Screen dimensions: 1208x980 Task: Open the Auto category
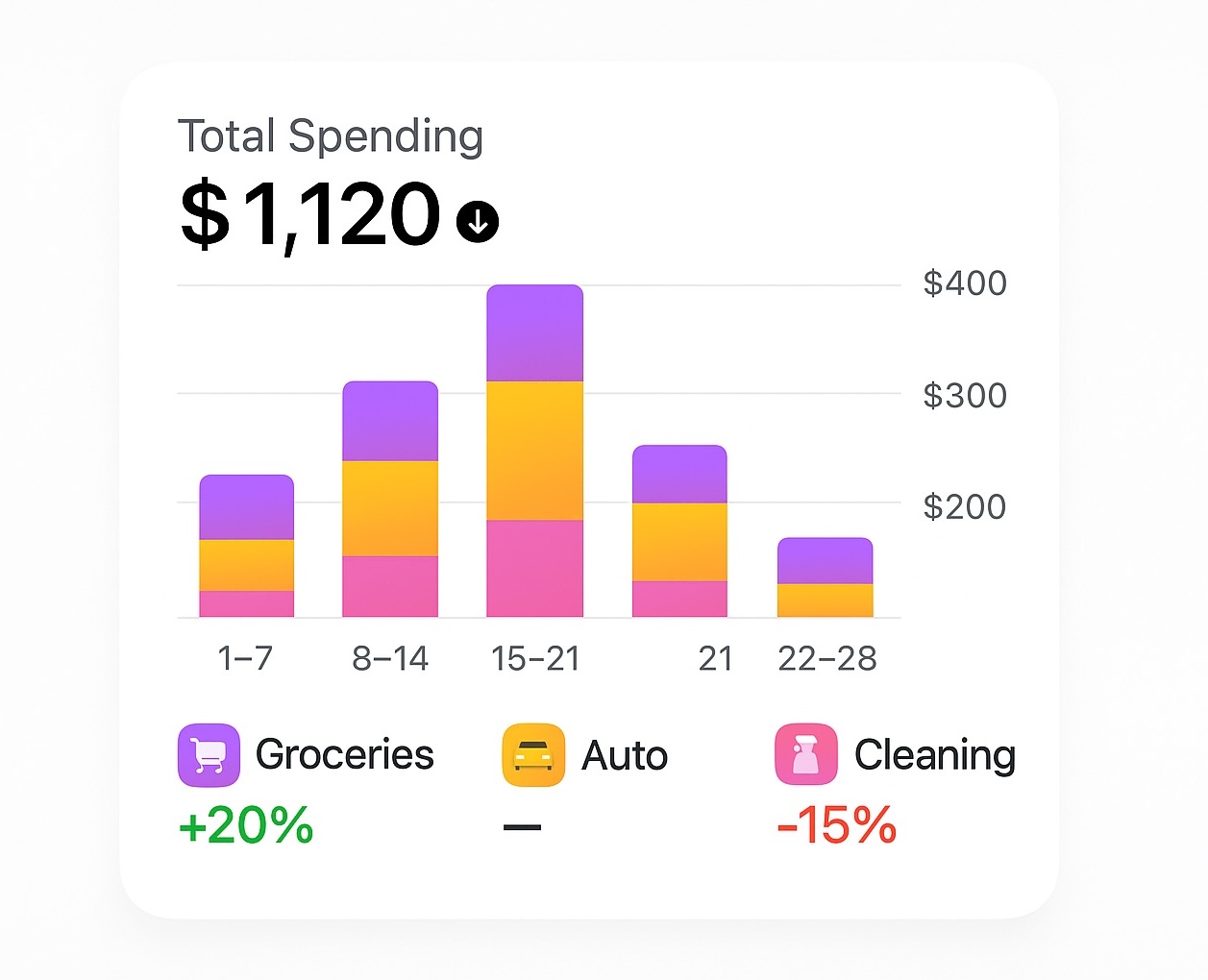tap(584, 755)
